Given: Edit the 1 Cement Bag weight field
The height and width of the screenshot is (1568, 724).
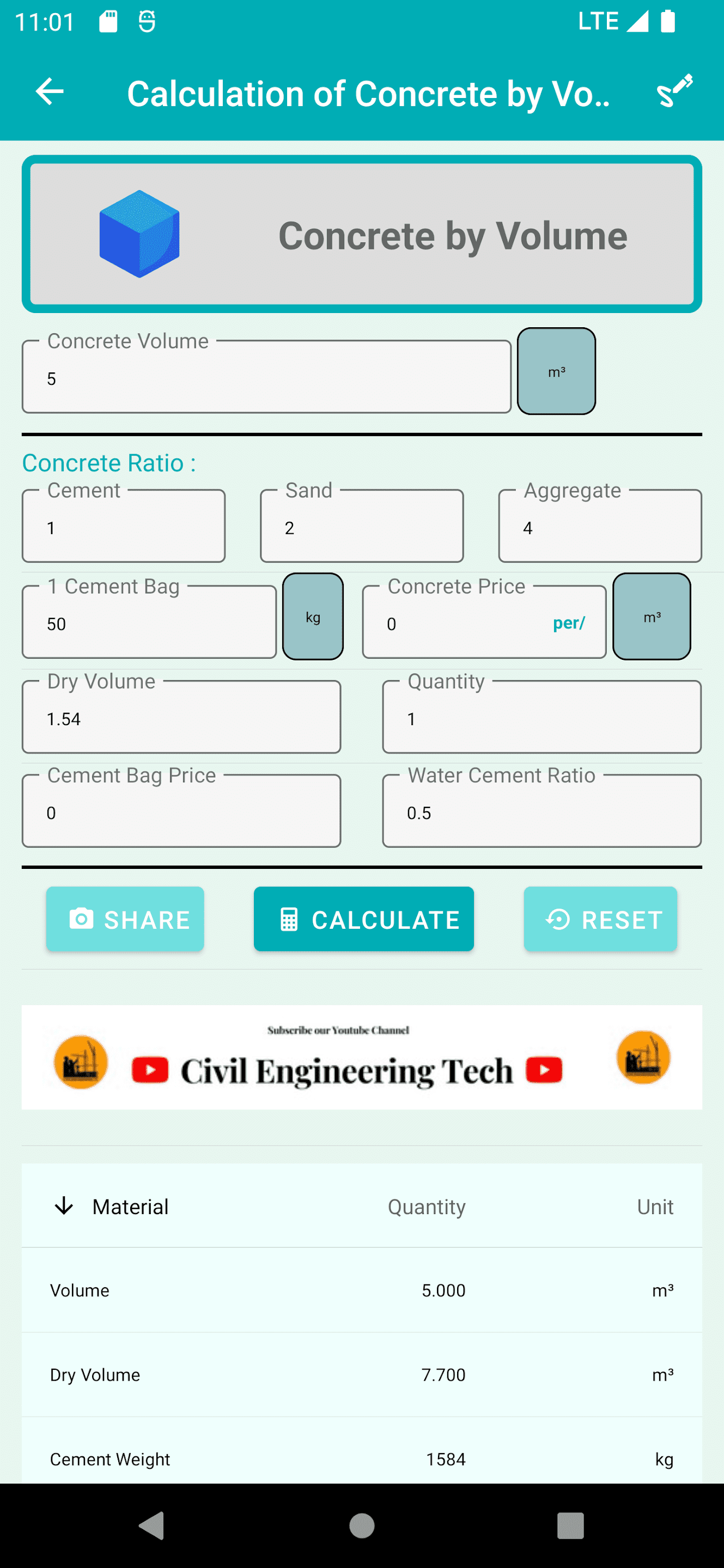Looking at the screenshot, I should point(149,623).
